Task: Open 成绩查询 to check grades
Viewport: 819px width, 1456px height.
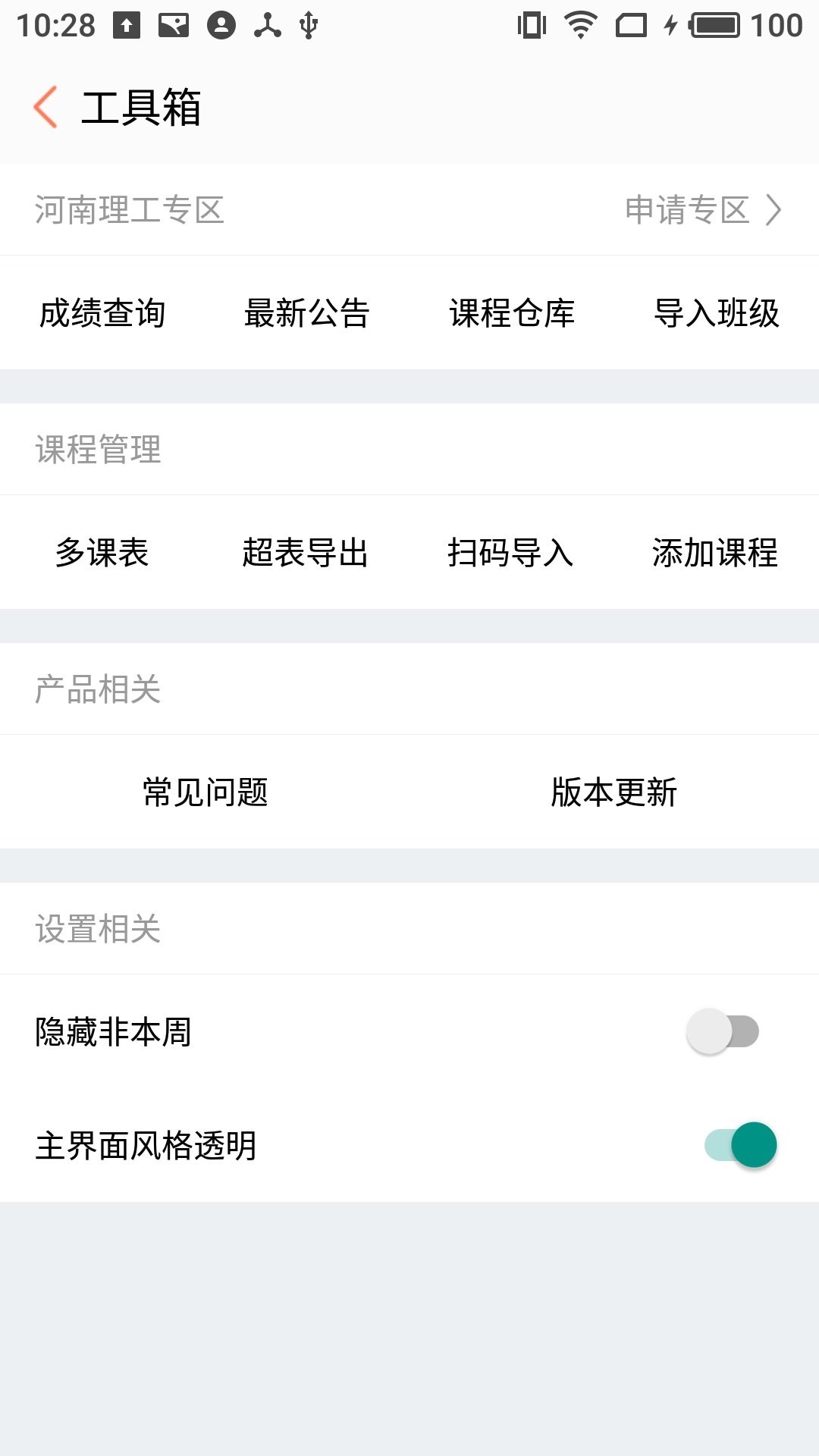Action: click(x=102, y=313)
